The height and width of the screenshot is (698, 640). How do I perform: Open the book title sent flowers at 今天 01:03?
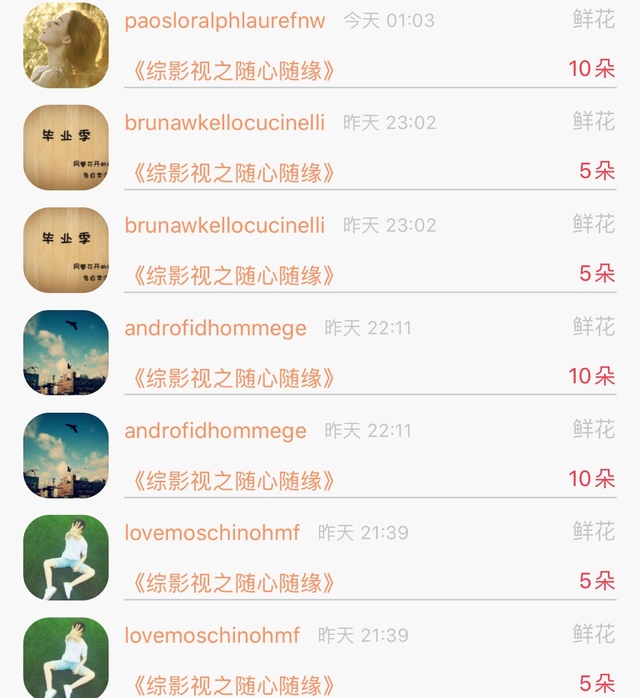[x=232, y=71]
